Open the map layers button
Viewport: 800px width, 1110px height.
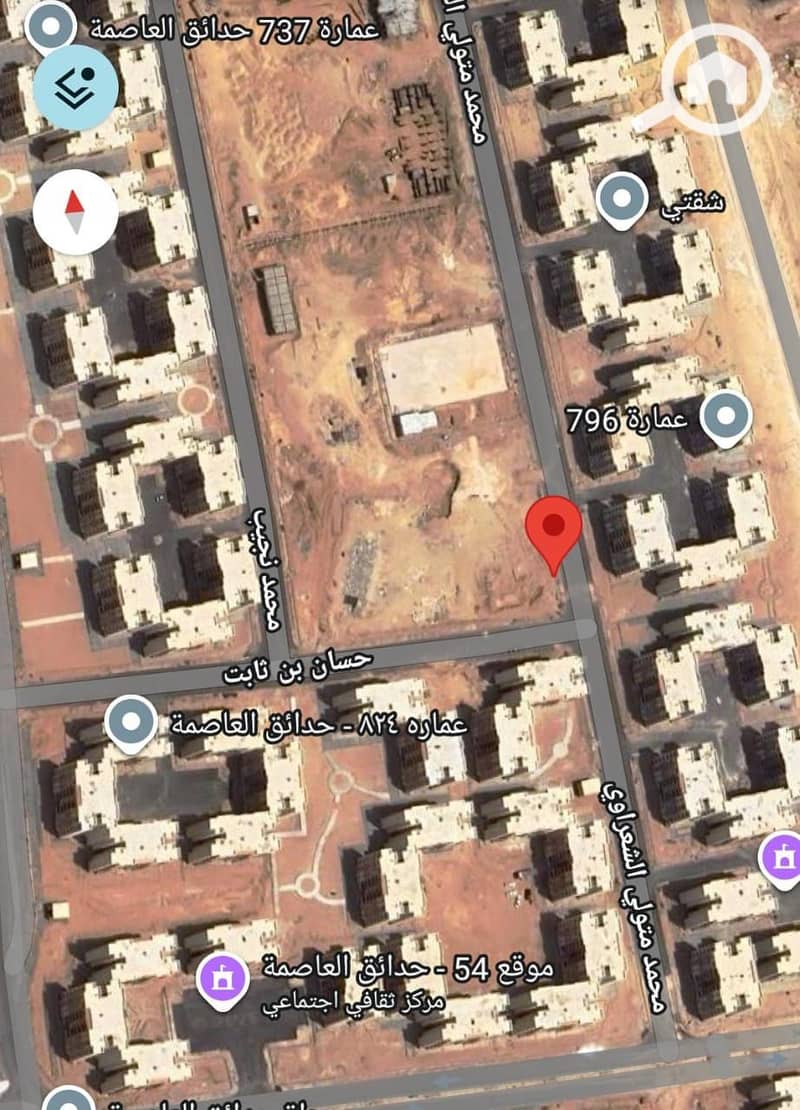point(76,88)
